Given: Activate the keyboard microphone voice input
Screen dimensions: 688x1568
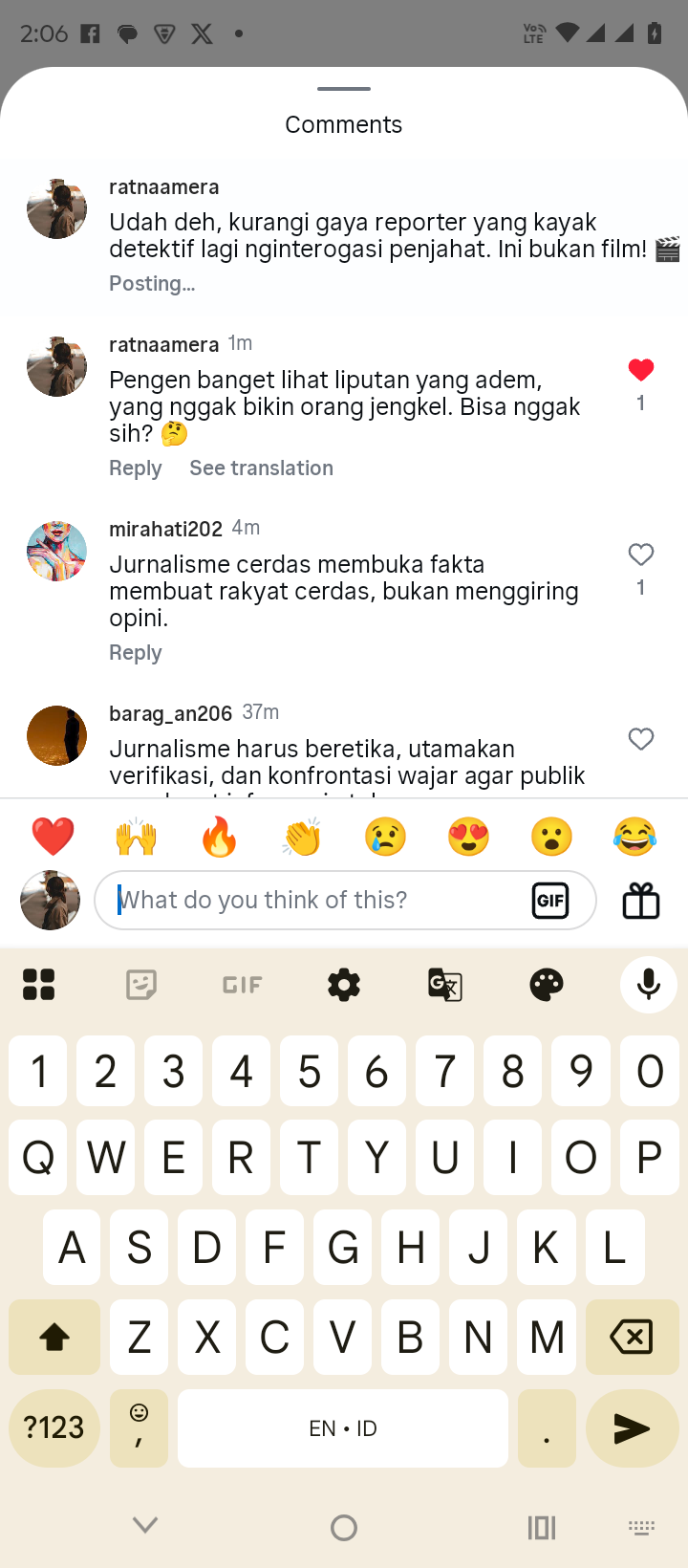Looking at the screenshot, I should pyautogui.click(x=648, y=984).
